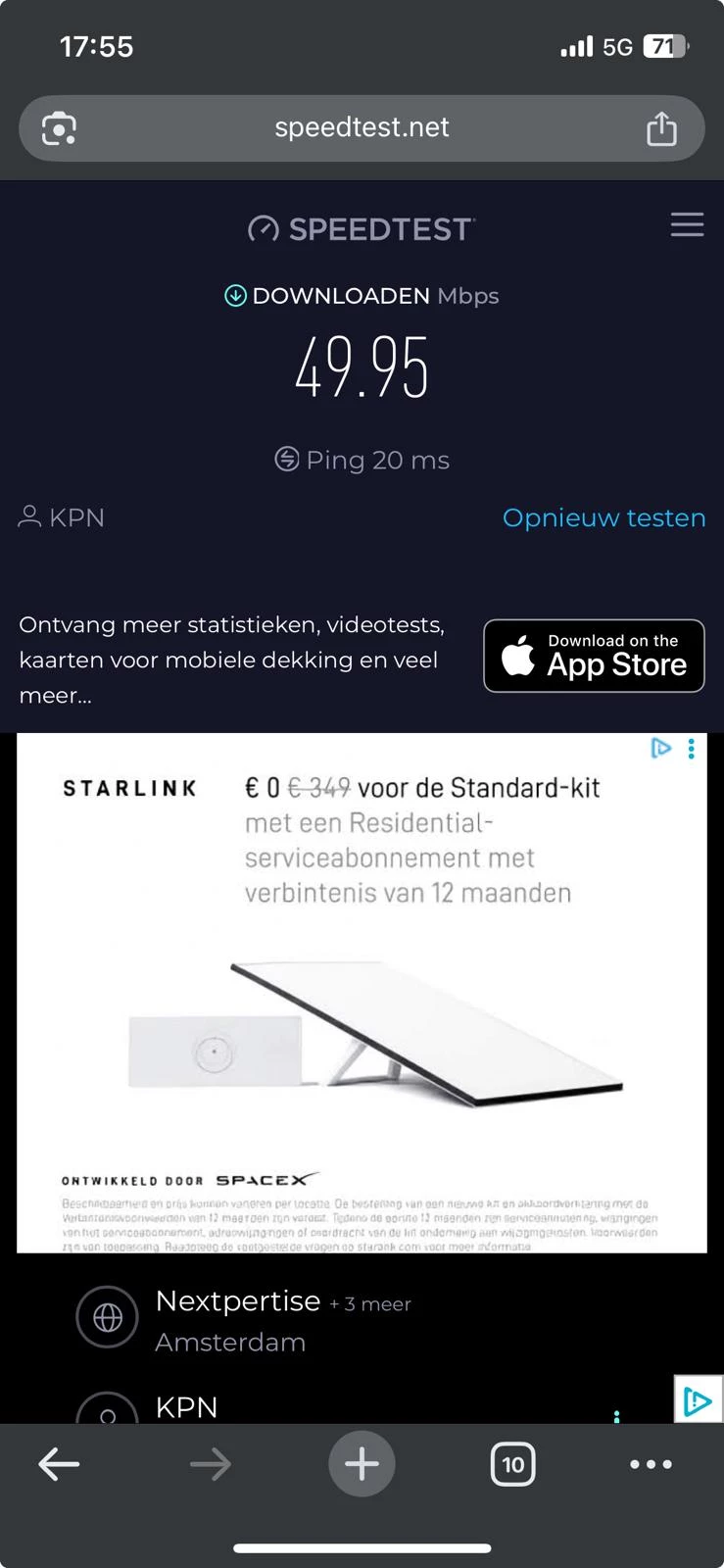The image size is (724, 1568).
Task: Open the Download on the App Store badge
Action: coord(594,656)
